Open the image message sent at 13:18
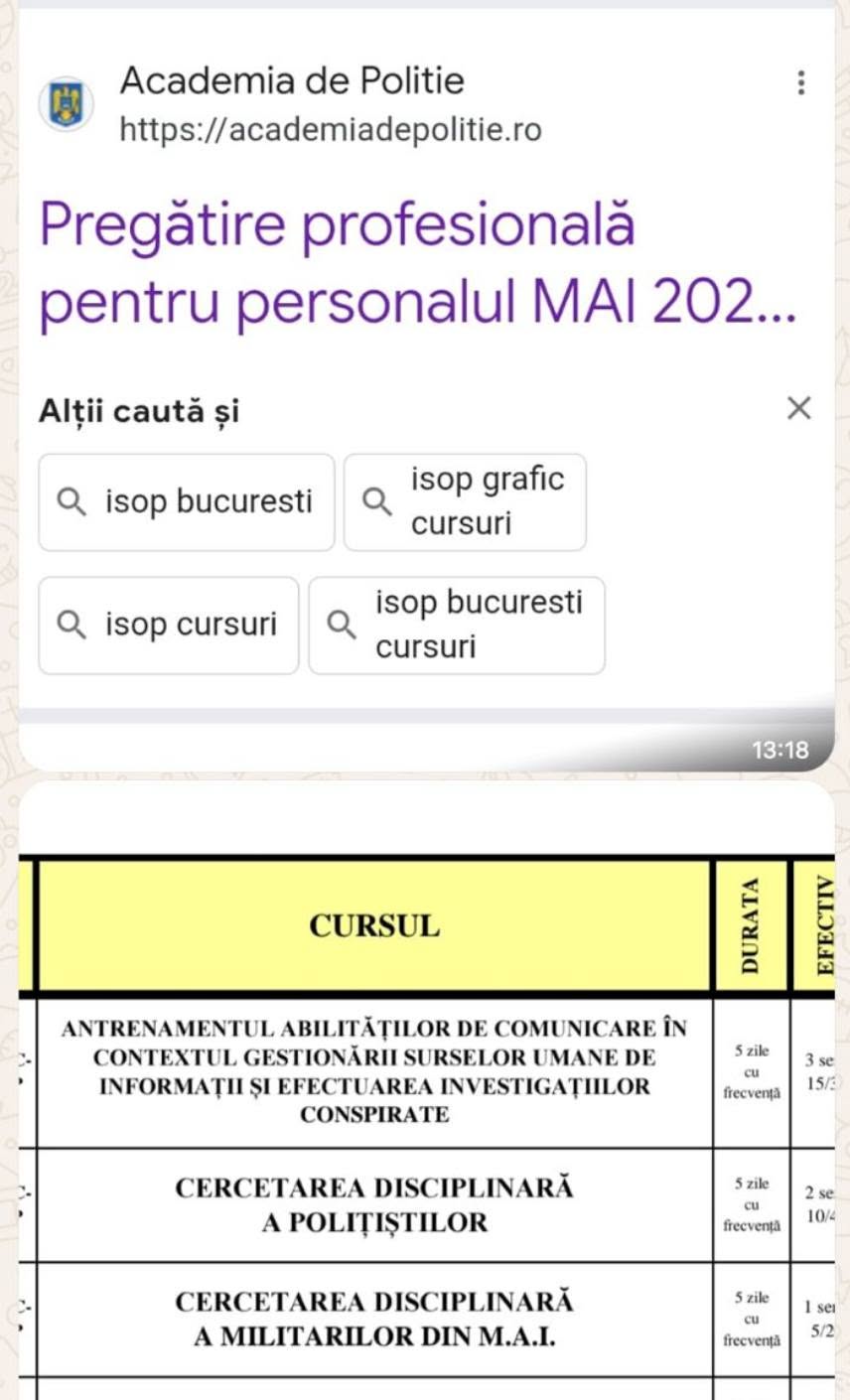850x1400 pixels. tap(427, 385)
